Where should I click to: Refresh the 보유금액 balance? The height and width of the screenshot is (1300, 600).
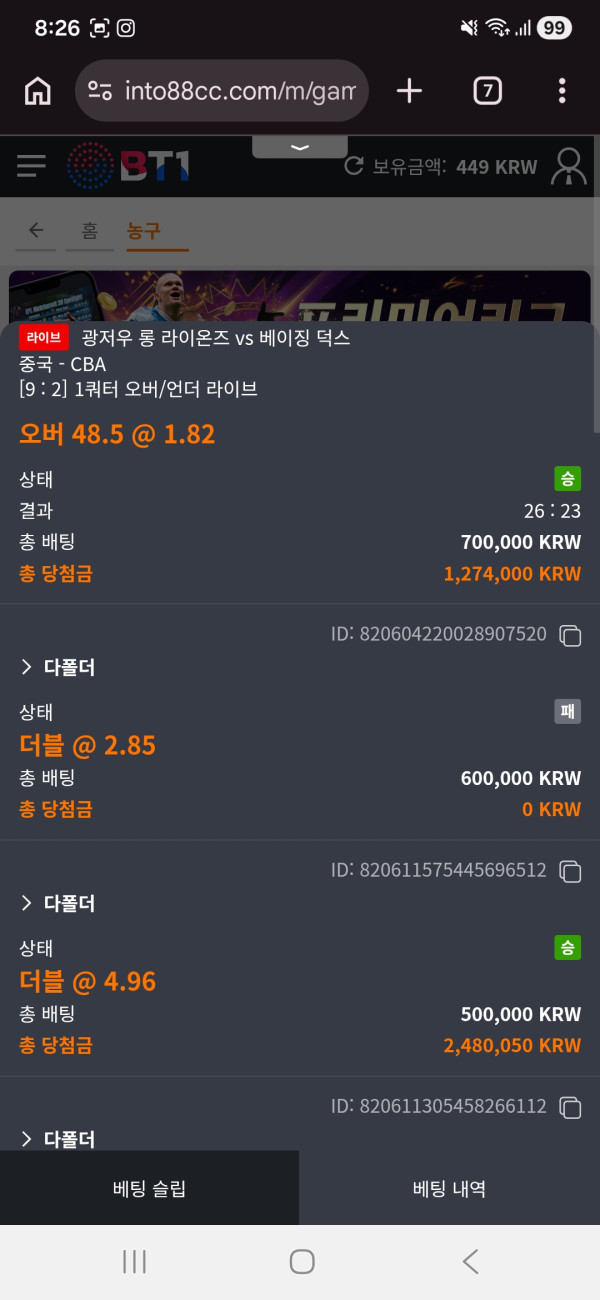coord(353,166)
